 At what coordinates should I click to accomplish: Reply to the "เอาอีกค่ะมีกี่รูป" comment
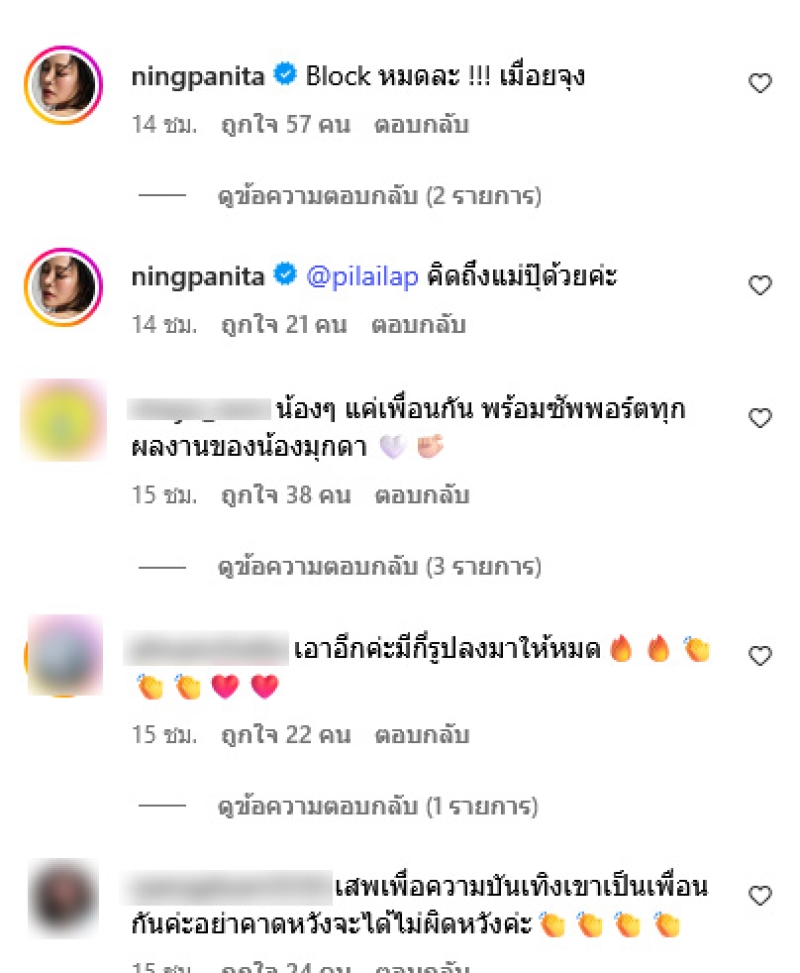pyautogui.click(x=421, y=735)
